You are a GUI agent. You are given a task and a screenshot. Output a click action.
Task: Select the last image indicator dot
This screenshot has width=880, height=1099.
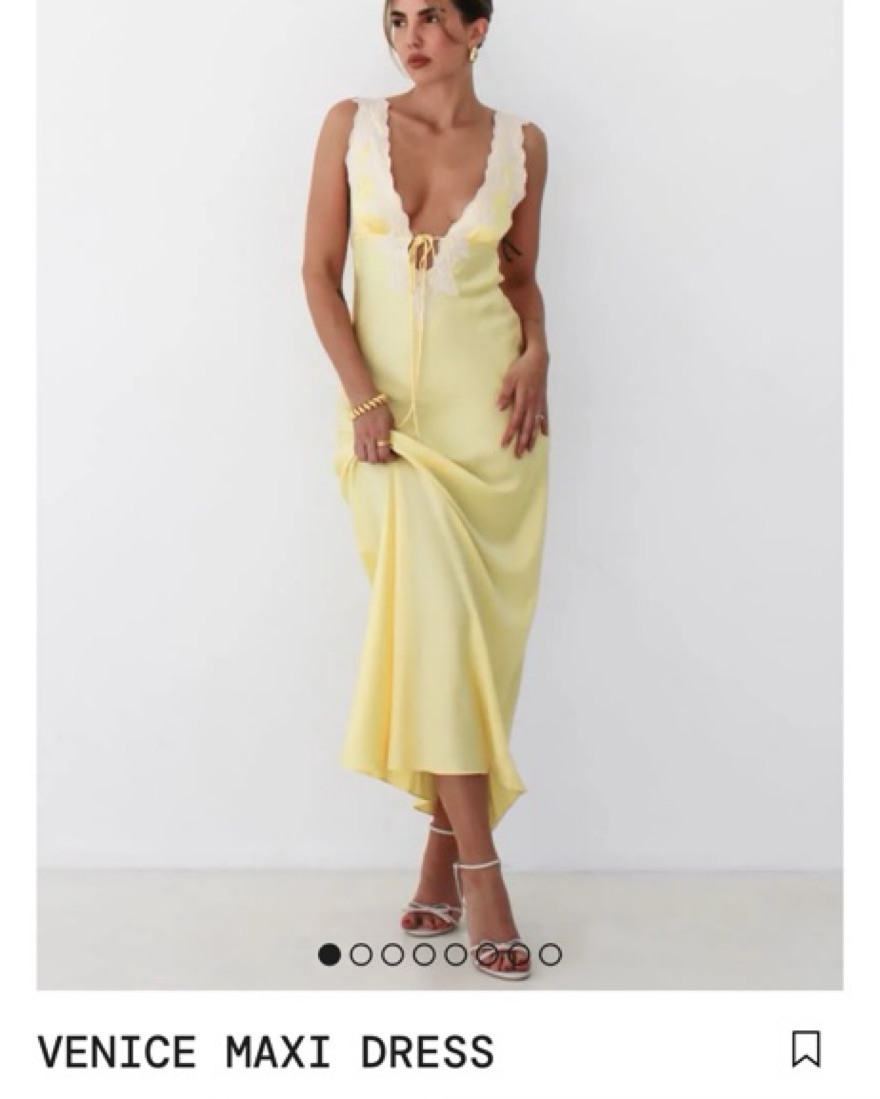pyautogui.click(x=550, y=955)
